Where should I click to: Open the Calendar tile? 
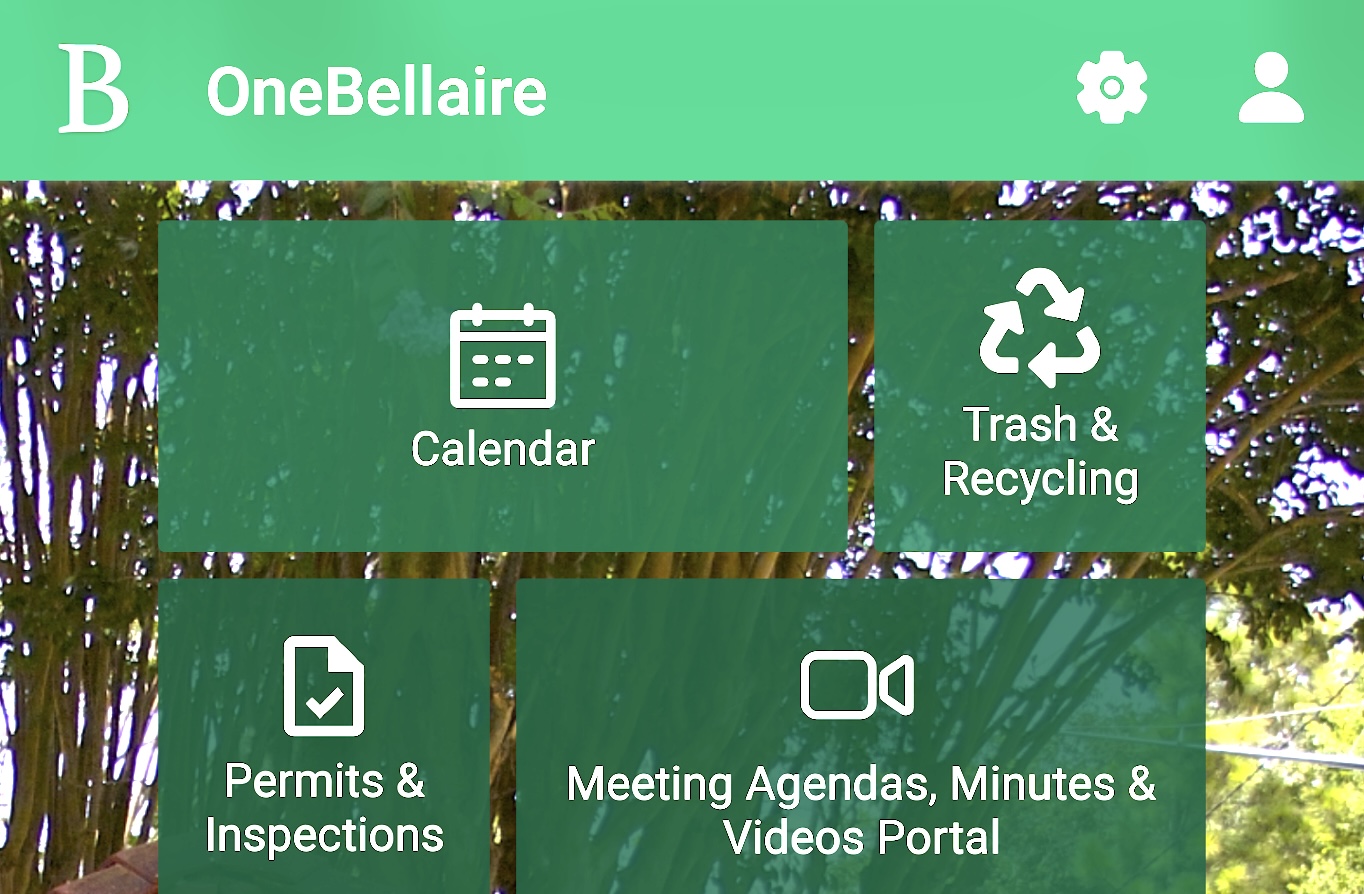point(502,386)
